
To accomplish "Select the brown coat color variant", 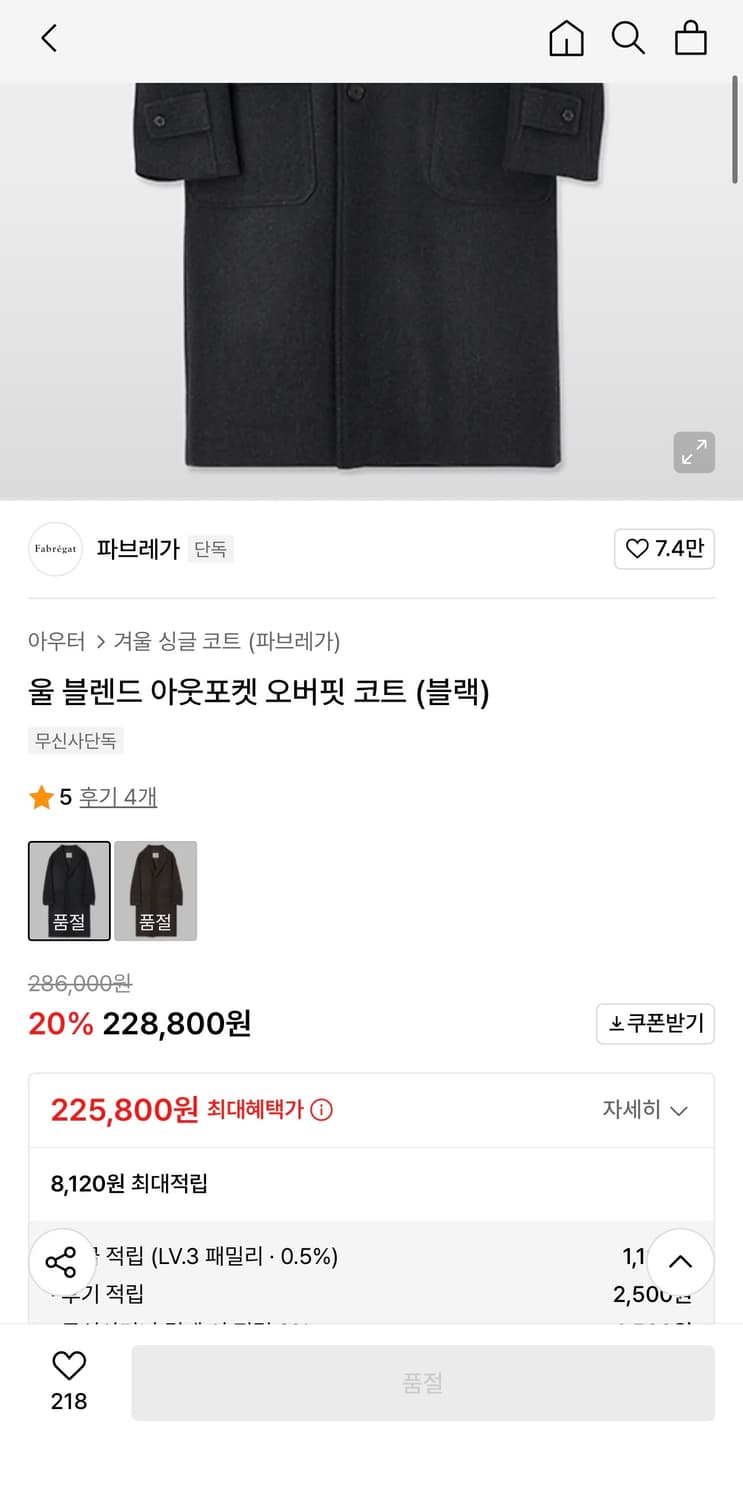I will click(x=156, y=891).
